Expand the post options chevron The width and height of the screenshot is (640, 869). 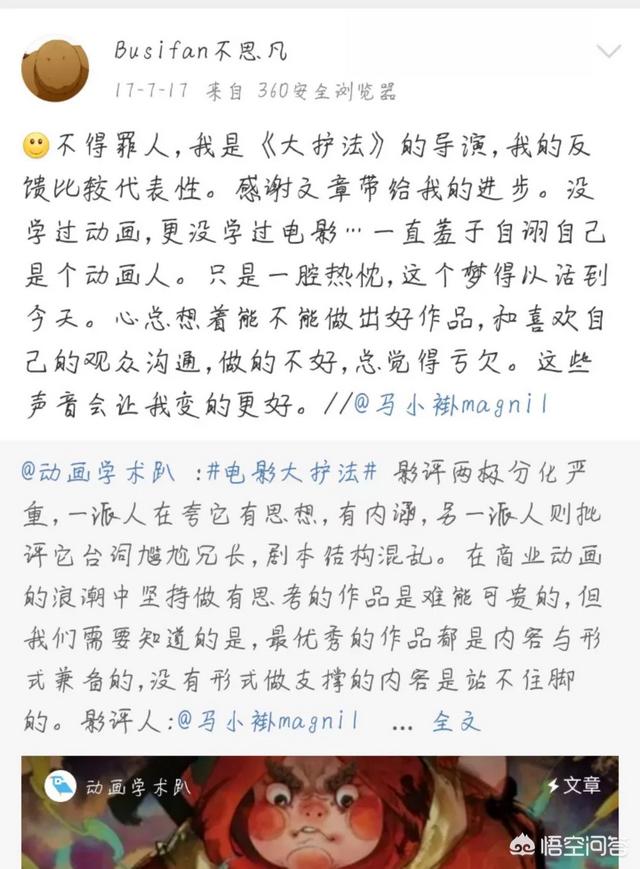[x=608, y=52]
